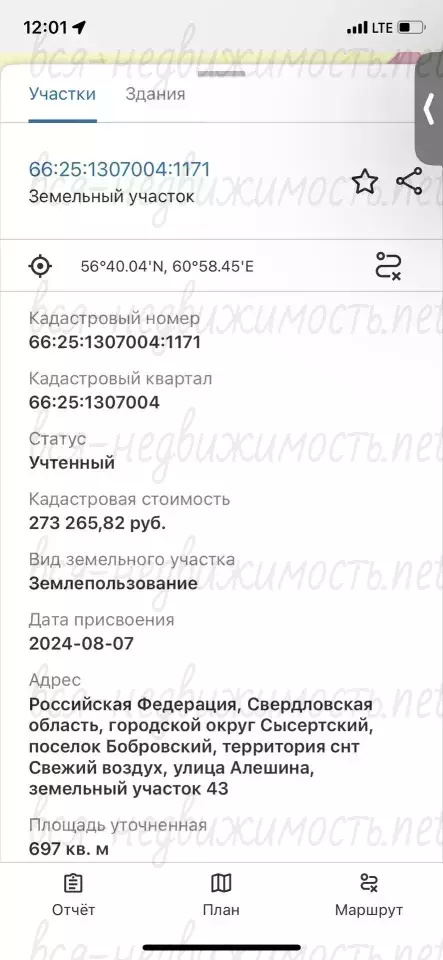Open the План section
Screen dimensions: 443x960
(221, 894)
